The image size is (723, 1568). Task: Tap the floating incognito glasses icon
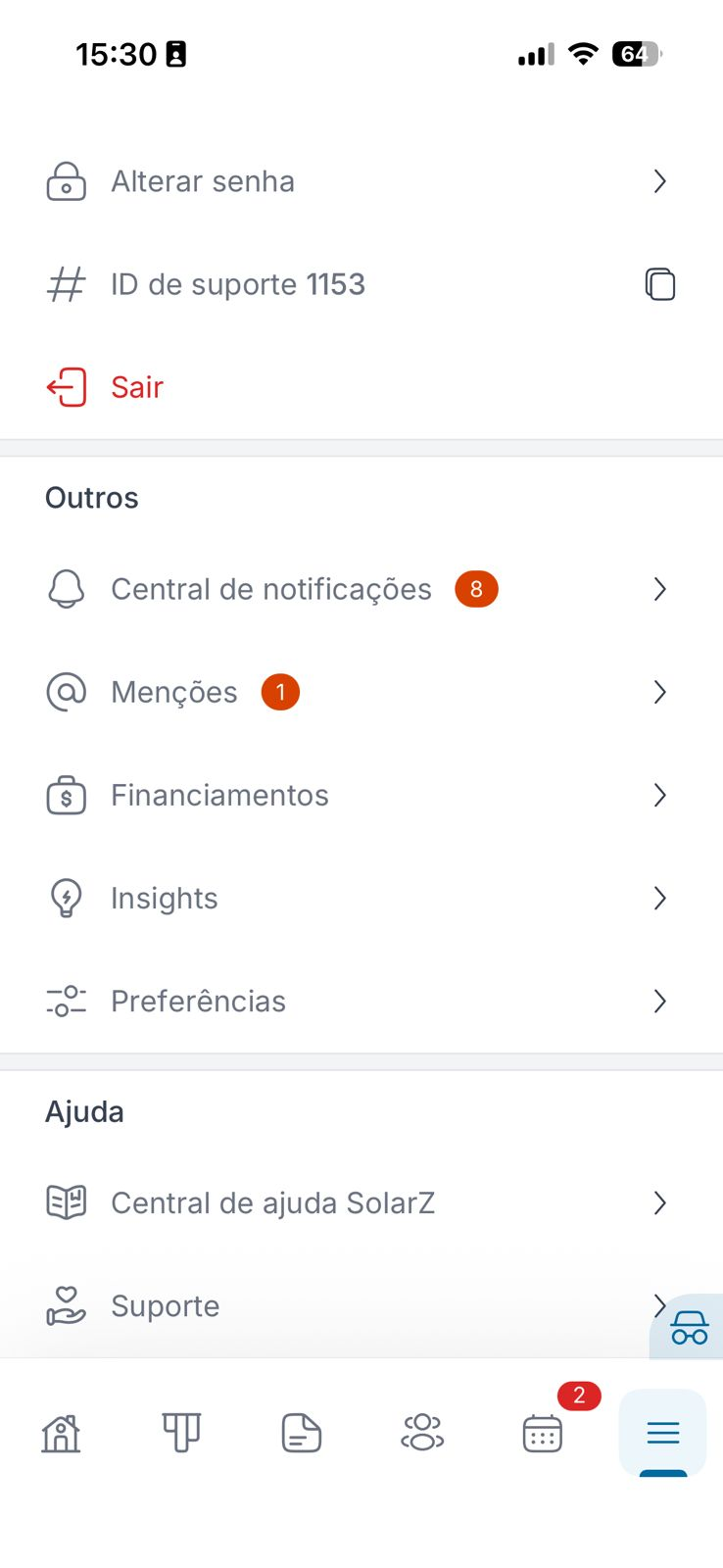pos(690,1328)
